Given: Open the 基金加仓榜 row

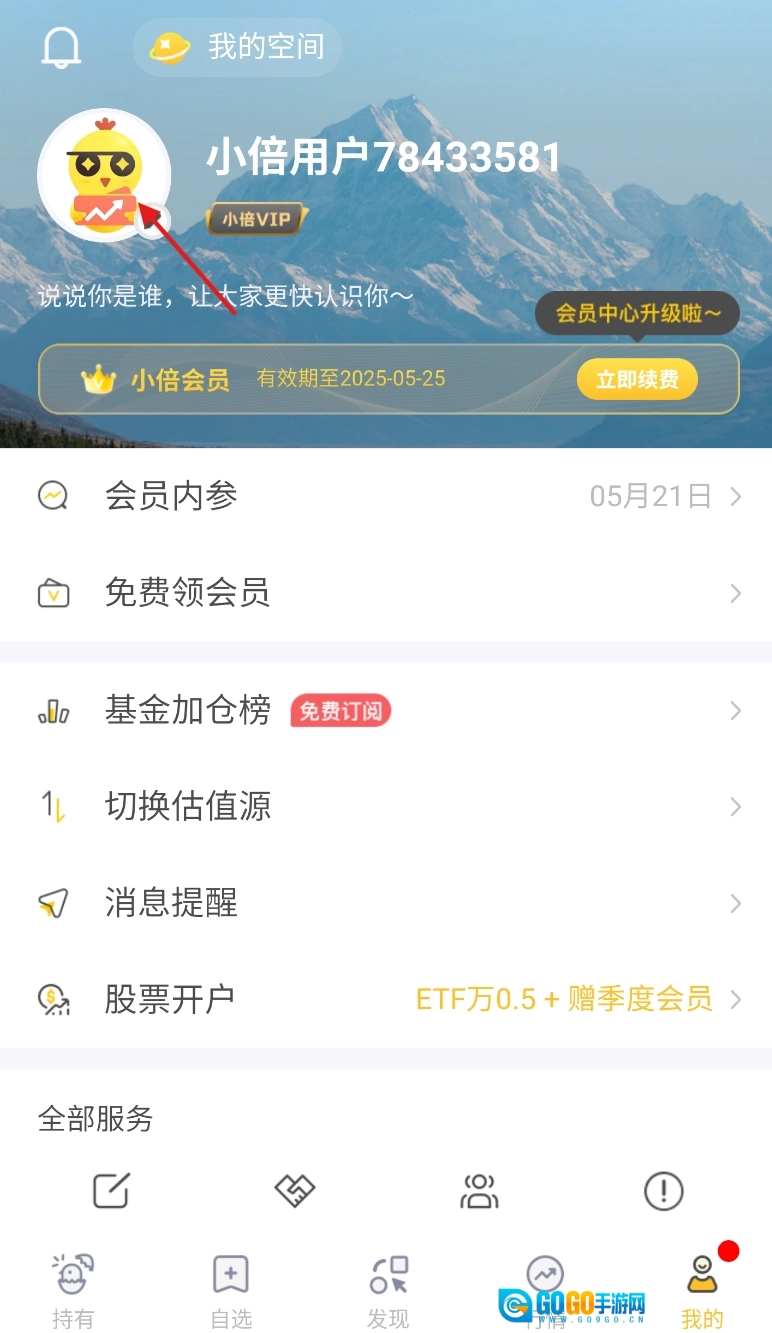Looking at the screenshot, I should [386, 711].
